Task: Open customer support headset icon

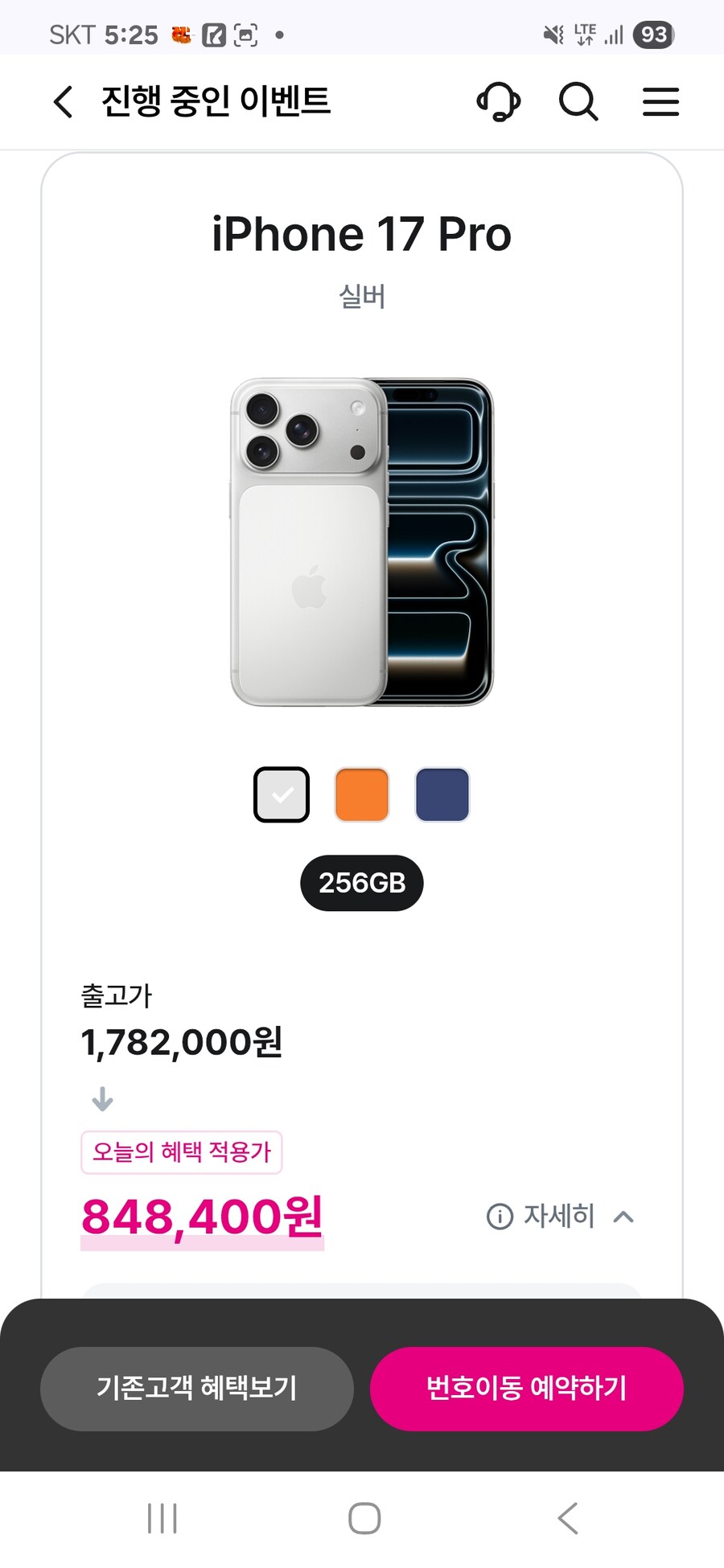Action: (499, 102)
